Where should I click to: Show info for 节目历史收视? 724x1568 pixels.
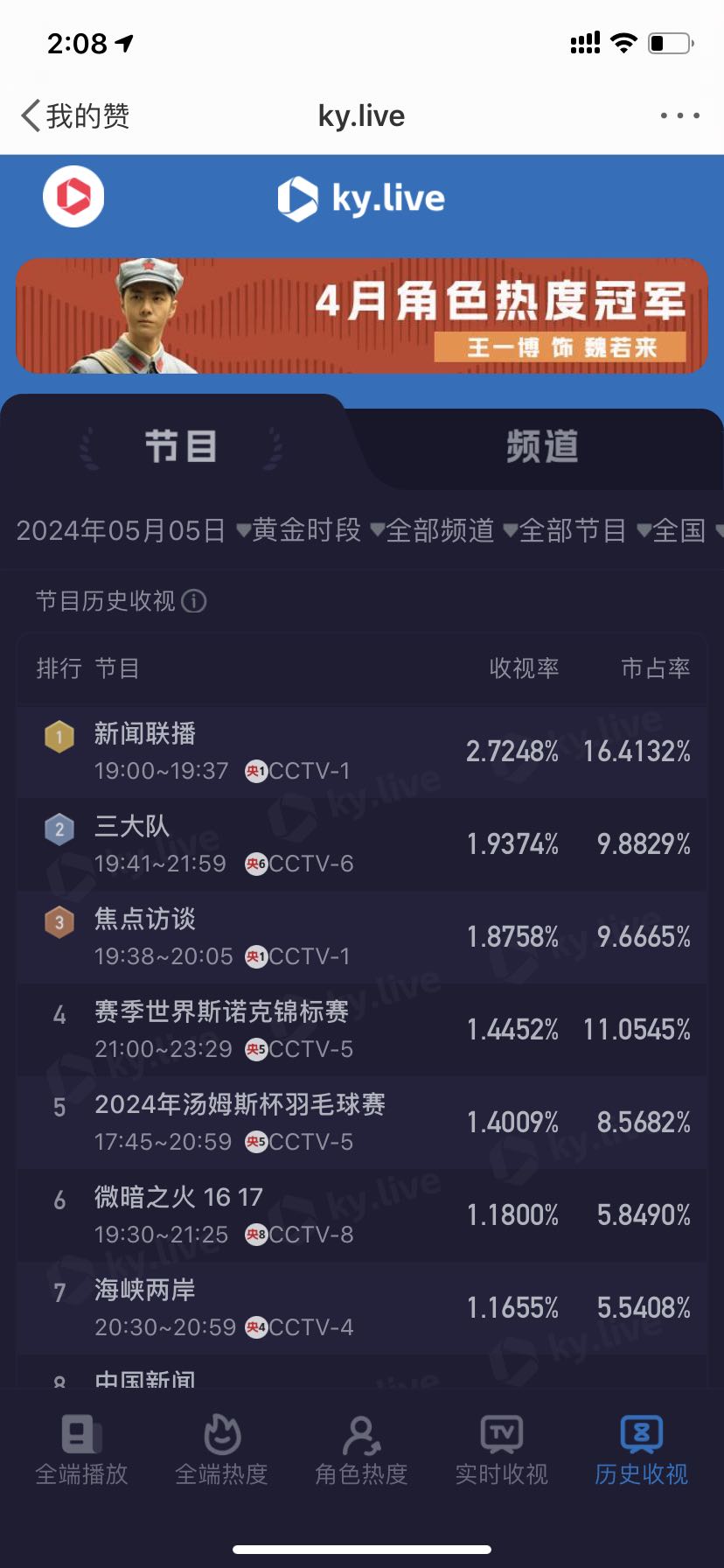194,601
